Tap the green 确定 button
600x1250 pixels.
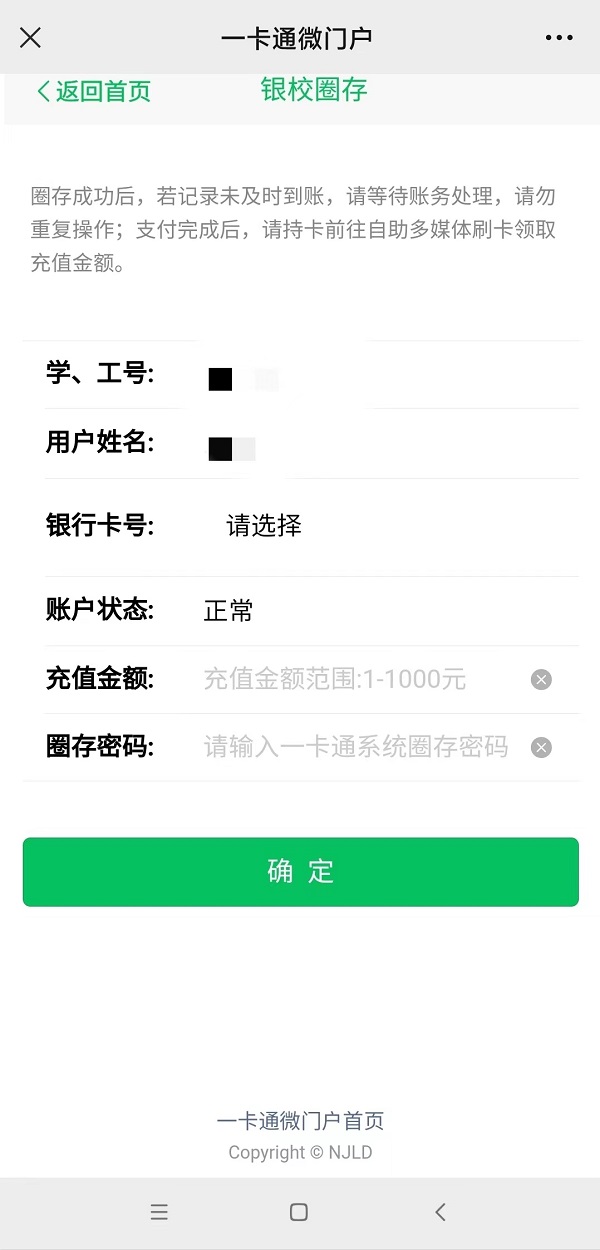[x=301, y=872]
